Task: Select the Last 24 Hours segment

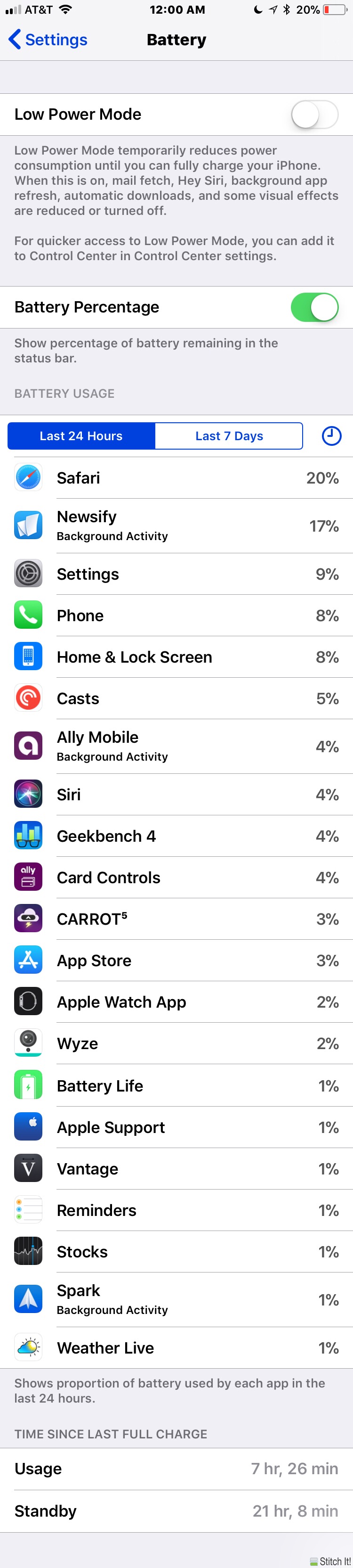Action: (x=81, y=436)
